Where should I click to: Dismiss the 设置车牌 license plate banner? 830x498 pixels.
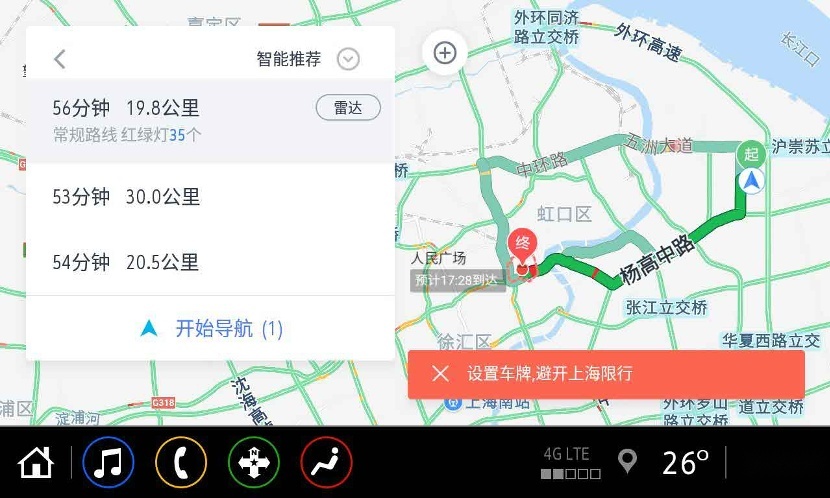coord(440,374)
